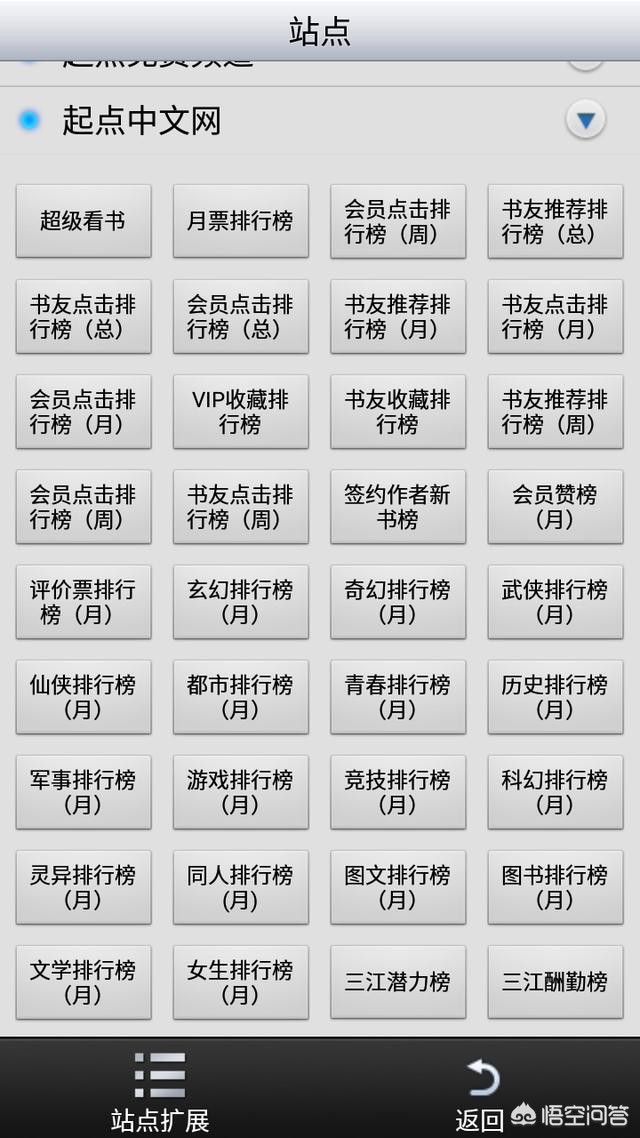Open 都市排行榜（月）
The image size is (640, 1138).
(x=240, y=696)
